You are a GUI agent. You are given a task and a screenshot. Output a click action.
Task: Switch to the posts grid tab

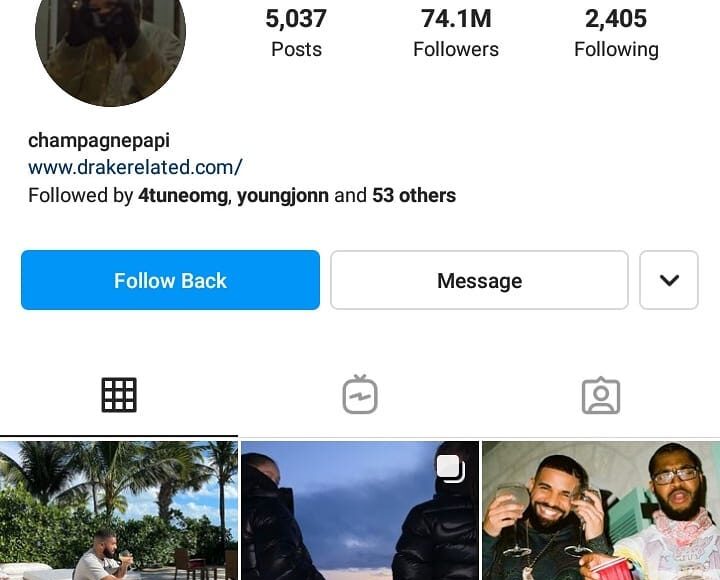[119, 396]
